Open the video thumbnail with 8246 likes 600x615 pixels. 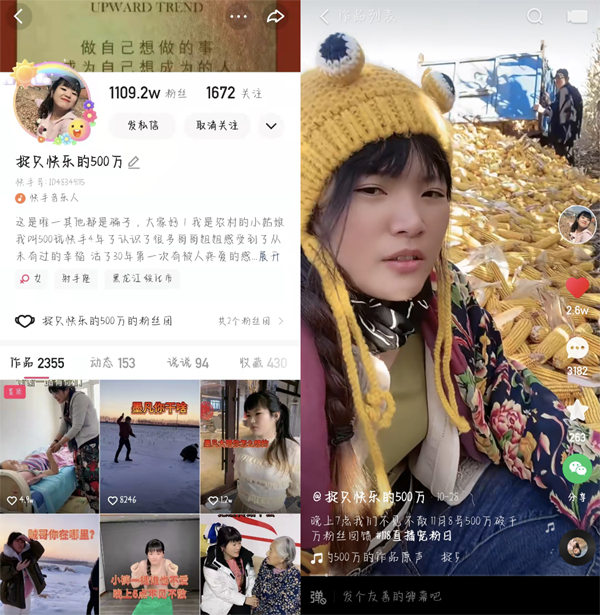coord(149,446)
